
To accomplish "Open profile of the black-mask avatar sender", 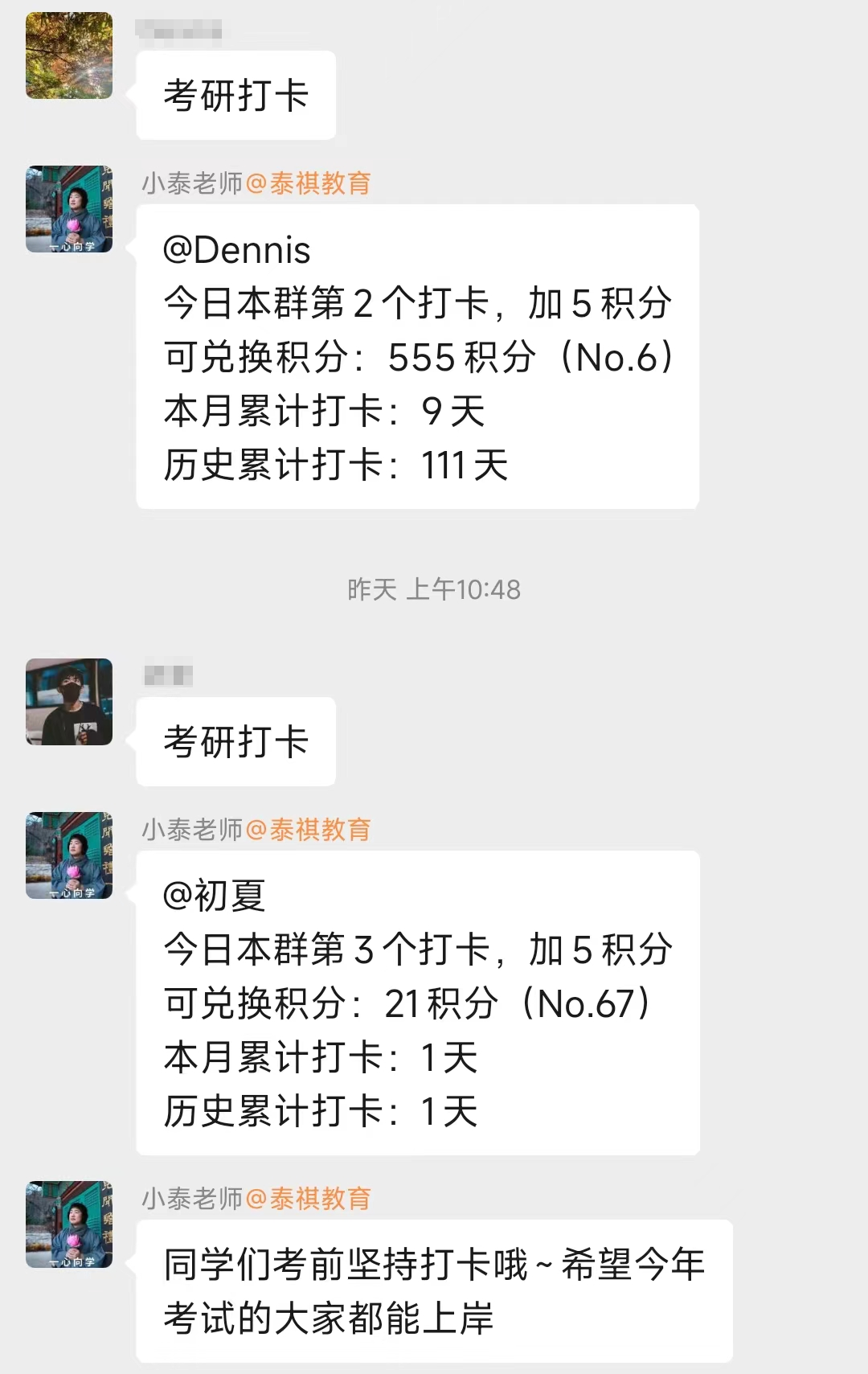I will pyautogui.click(x=69, y=702).
